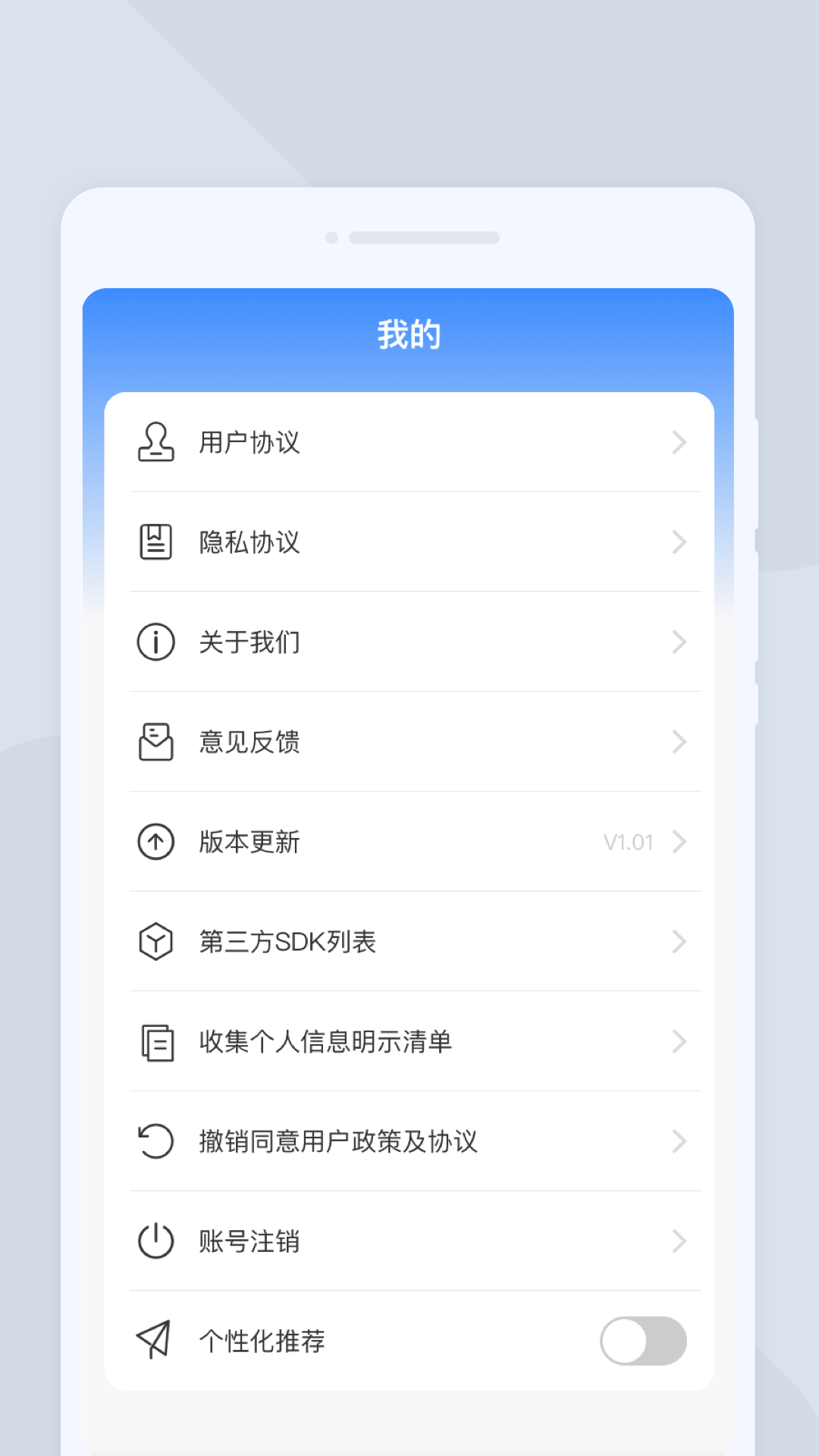Click the documents icon beside 收集个人信息明示清单
The height and width of the screenshot is (1456, 819).
(155, 1042)
